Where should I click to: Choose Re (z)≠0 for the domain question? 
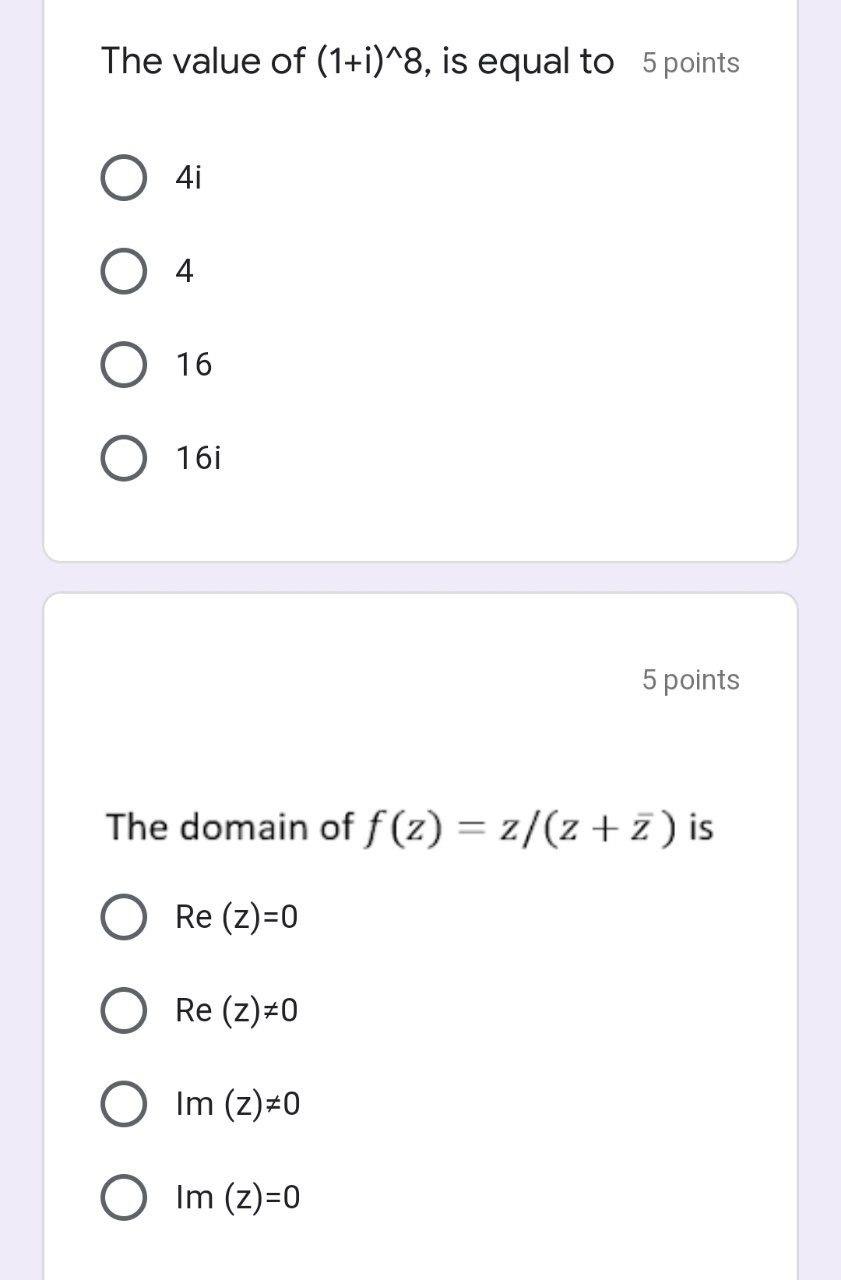point(122,1009)
